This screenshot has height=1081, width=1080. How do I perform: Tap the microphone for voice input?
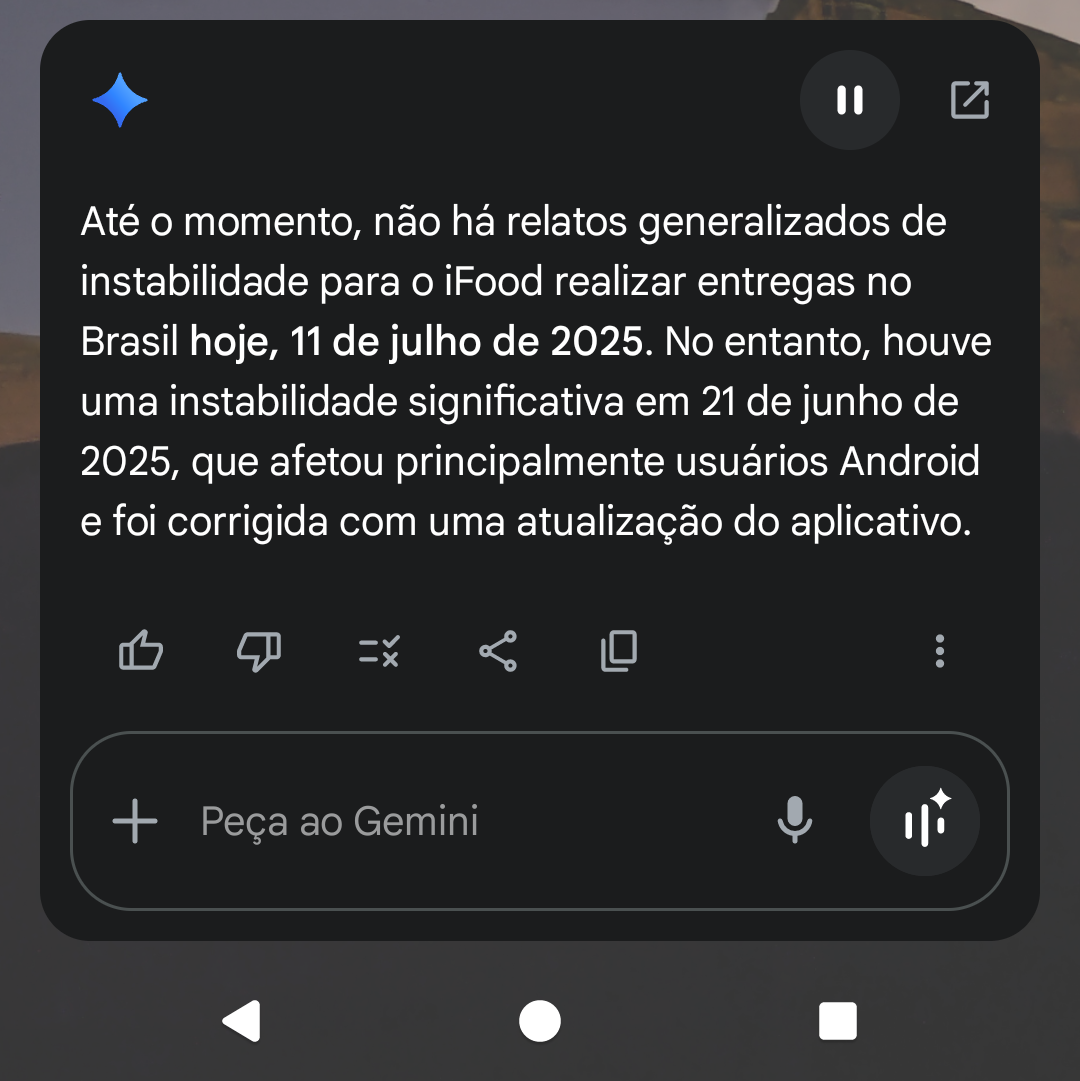(x=795, y=822)
